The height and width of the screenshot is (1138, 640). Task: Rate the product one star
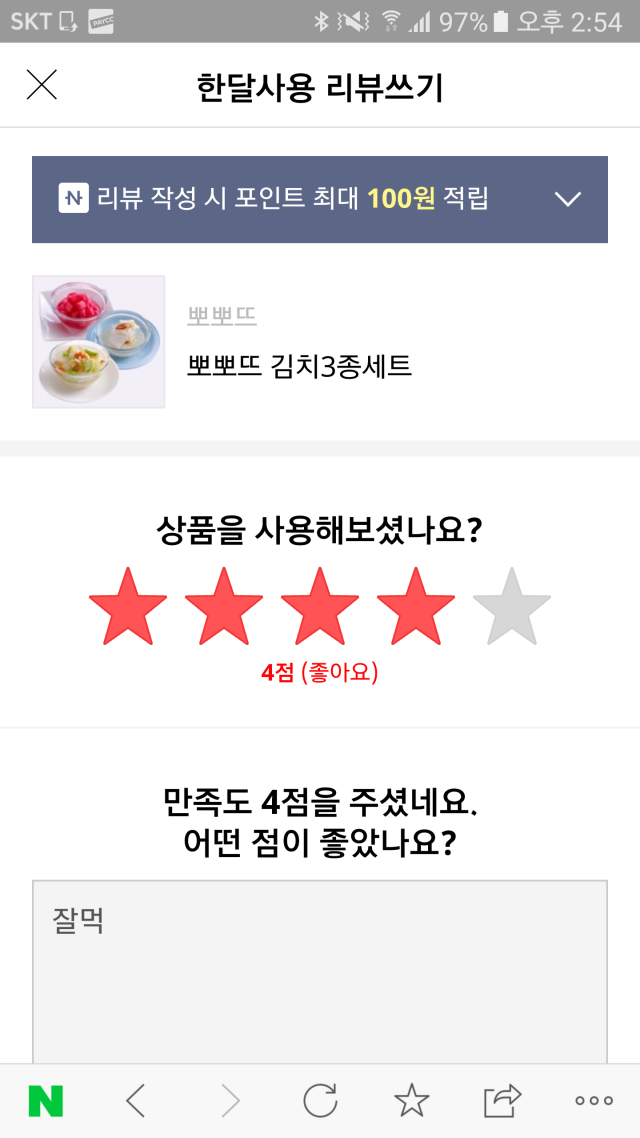click(x=128, y=607)
